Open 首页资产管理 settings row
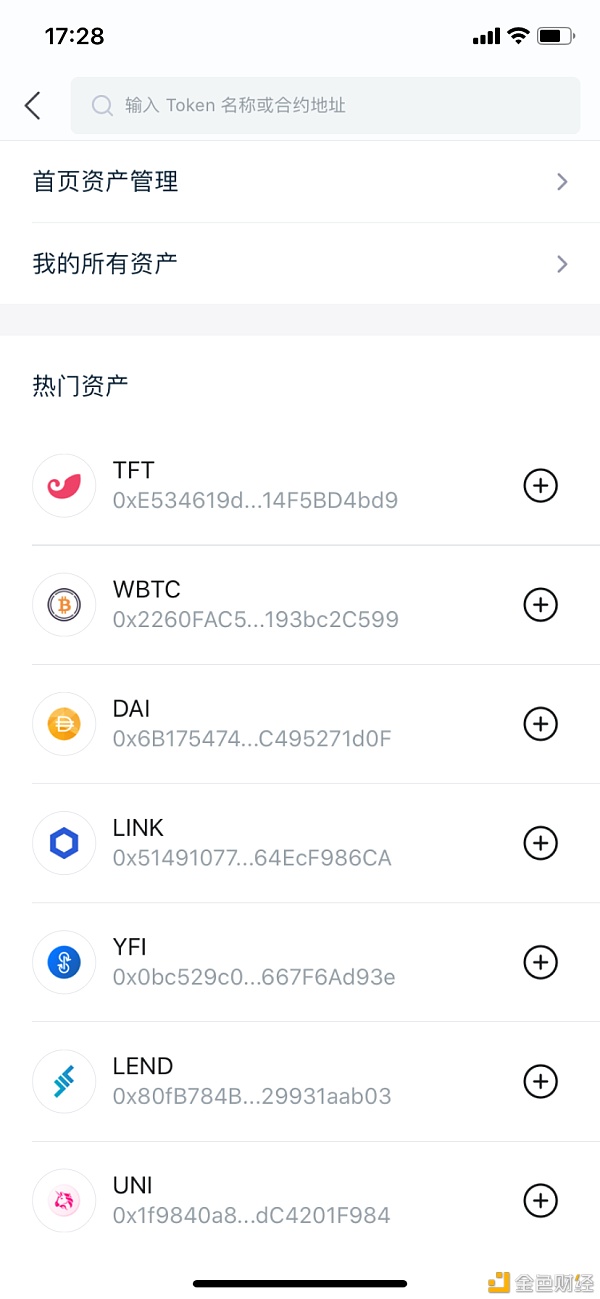This screenshot has width=600, height=1299. [300, 182]
